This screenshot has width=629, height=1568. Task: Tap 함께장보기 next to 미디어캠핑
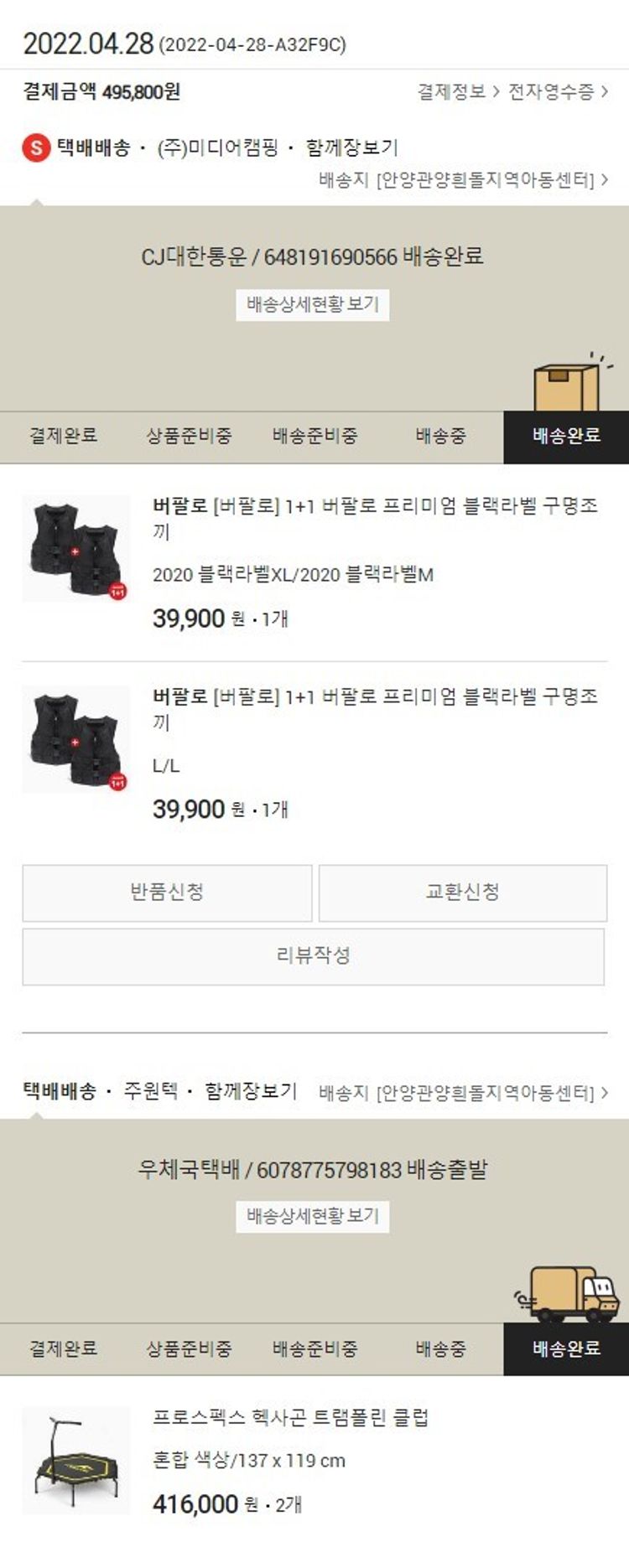tap(351, 148)
